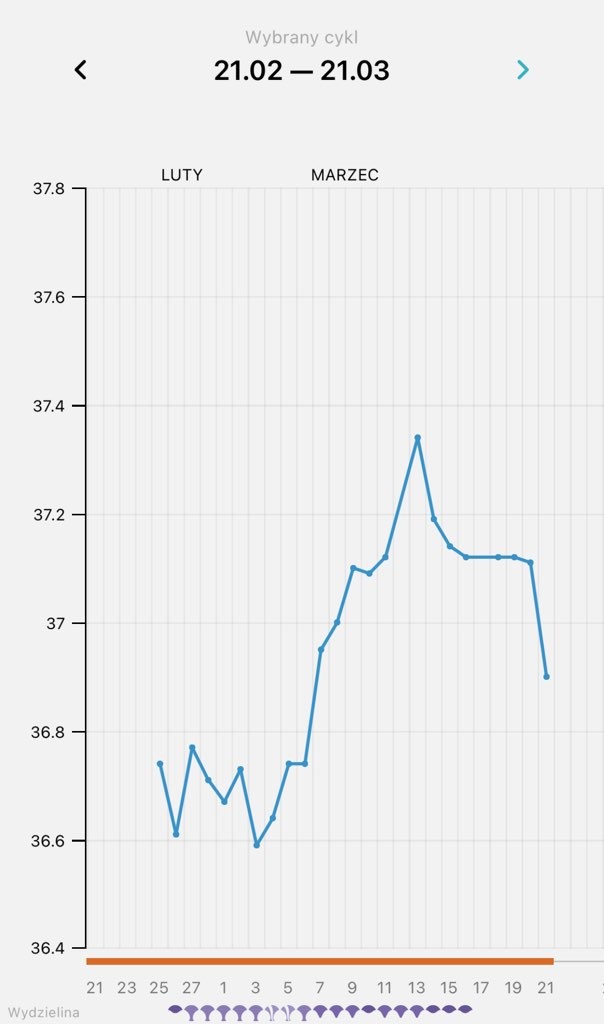Go to the previous cycle
The width and height of the screenshot is (604, 1024).
(x=81, y=70)
